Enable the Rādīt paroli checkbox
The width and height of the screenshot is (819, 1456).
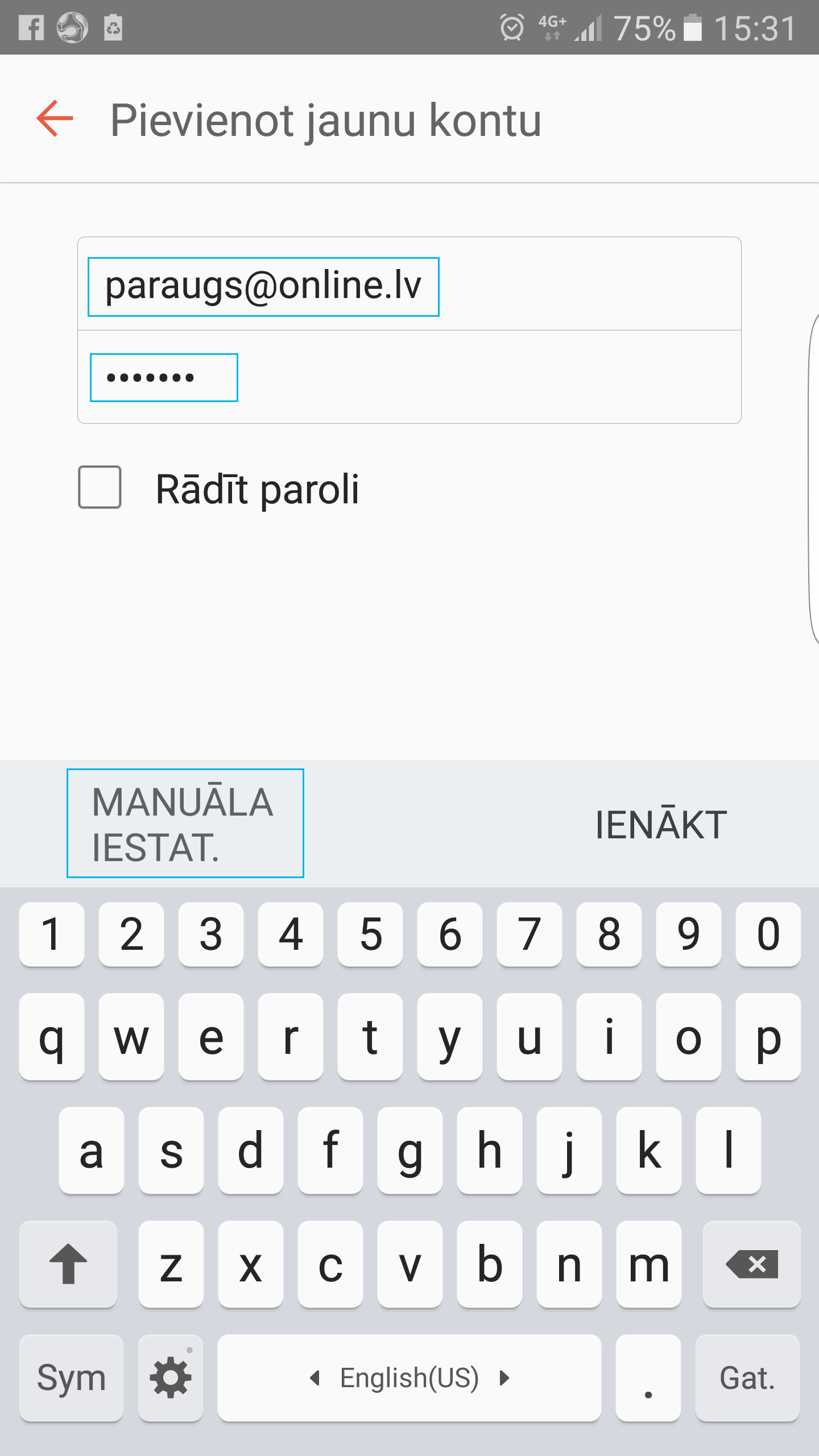click(100, 487)
